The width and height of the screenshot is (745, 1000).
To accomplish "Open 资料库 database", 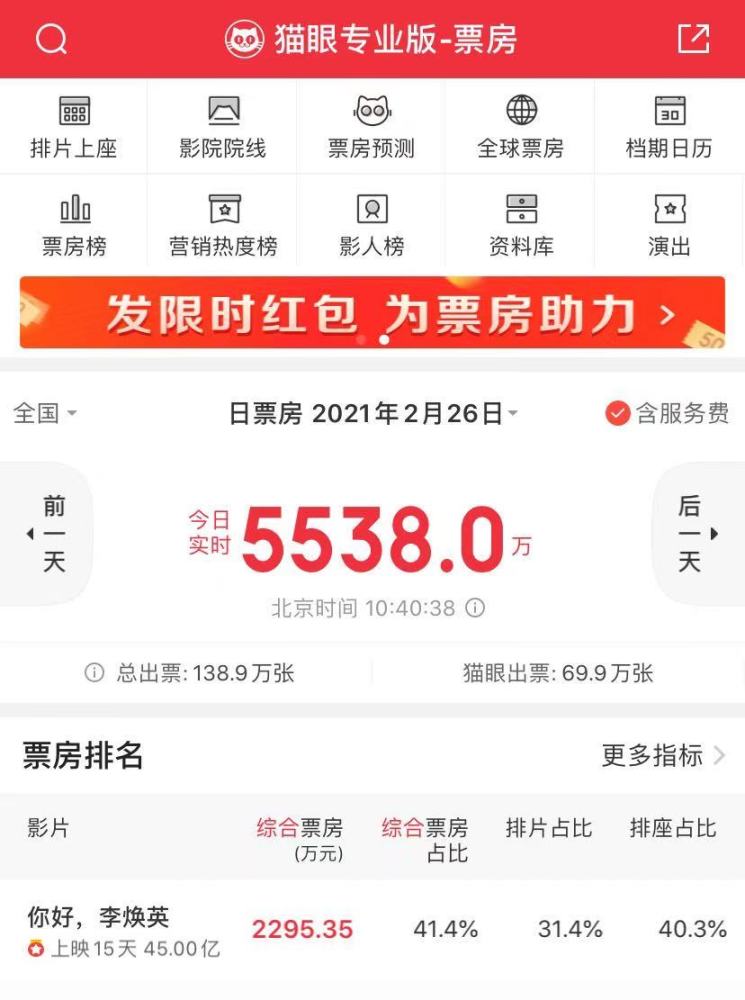I will 520,225.
